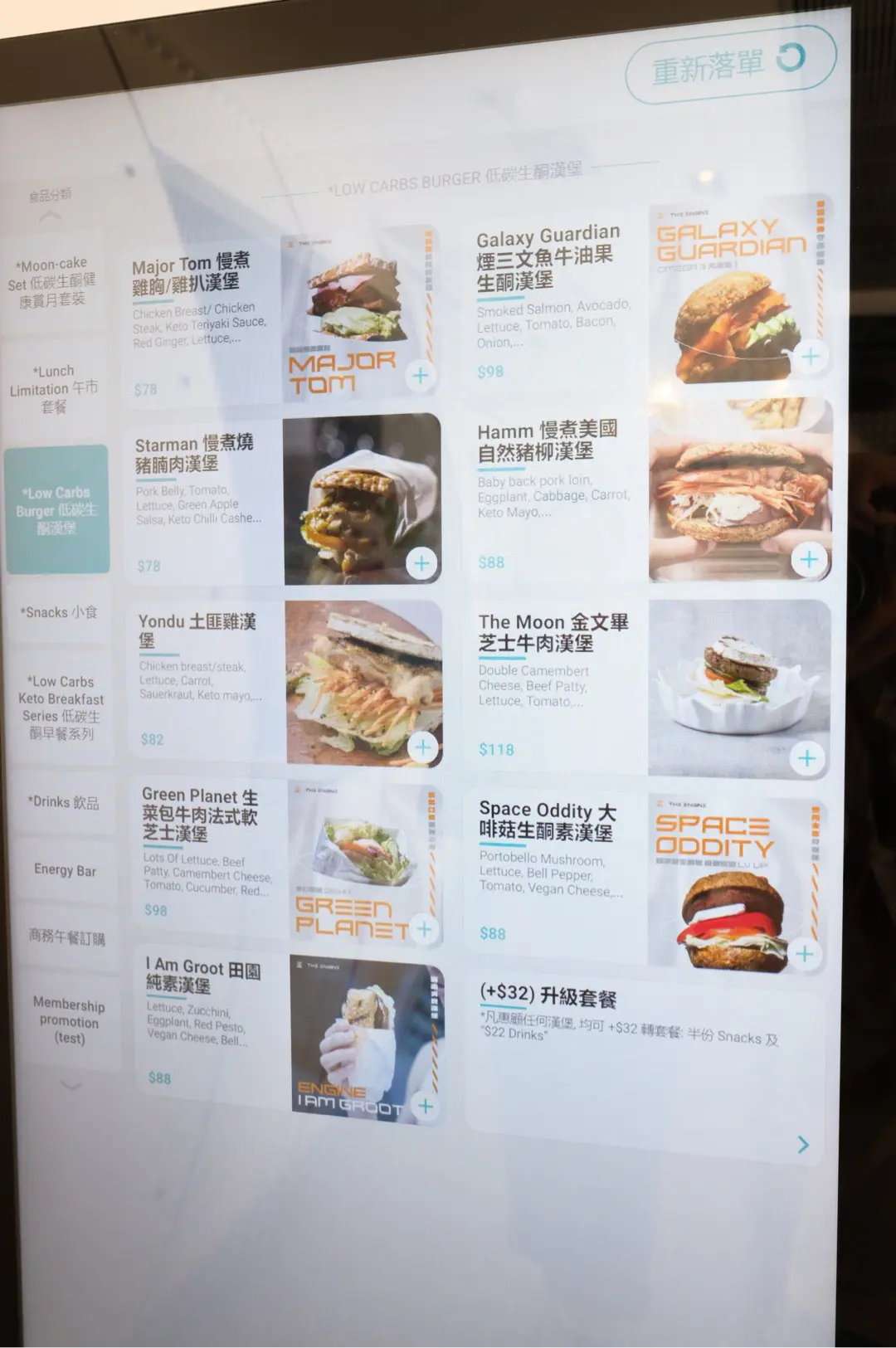Open the 商務午餐訂購 category
The height and width of the screenshot is (1348, 896).
[67, 937]
